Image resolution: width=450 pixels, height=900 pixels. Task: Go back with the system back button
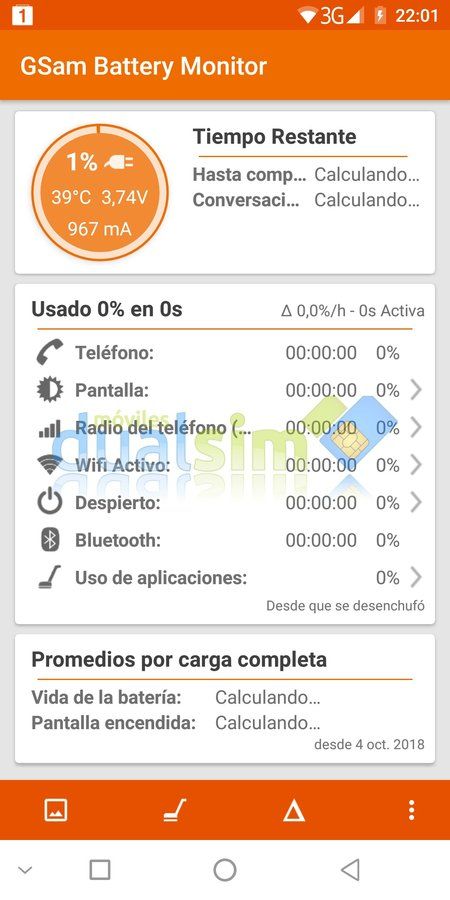pos(350,870)
